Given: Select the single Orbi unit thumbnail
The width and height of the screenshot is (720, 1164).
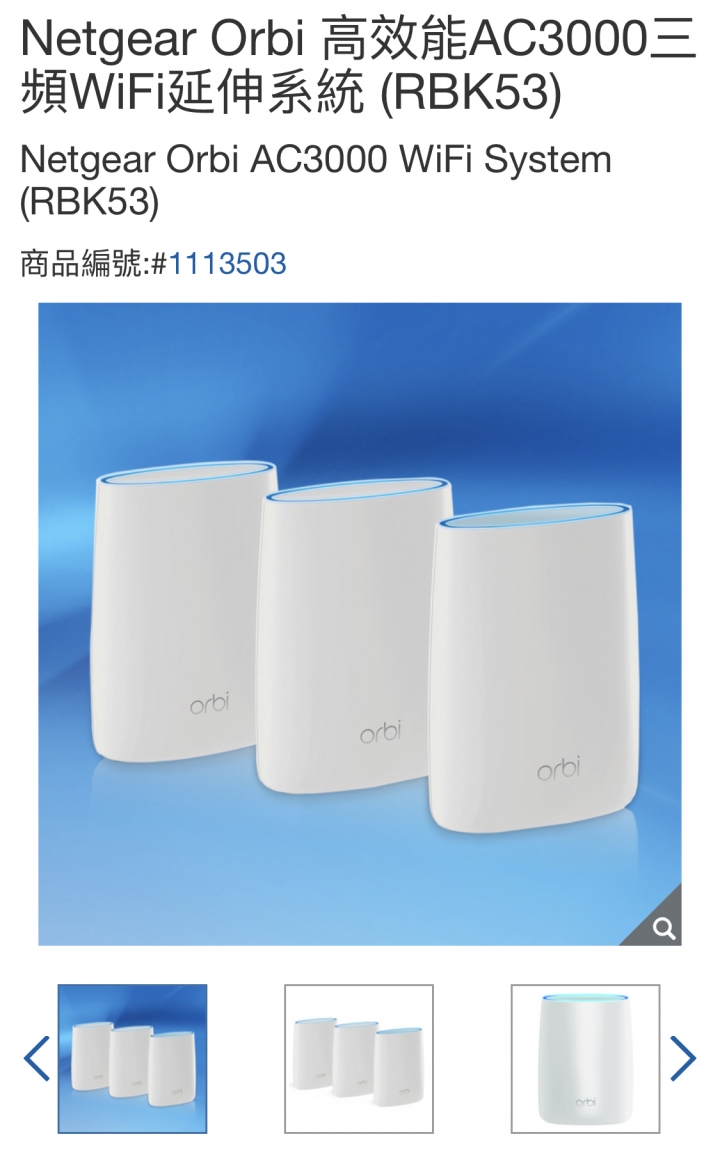Looking at the screenshot, I should [x=585, y=1059].
